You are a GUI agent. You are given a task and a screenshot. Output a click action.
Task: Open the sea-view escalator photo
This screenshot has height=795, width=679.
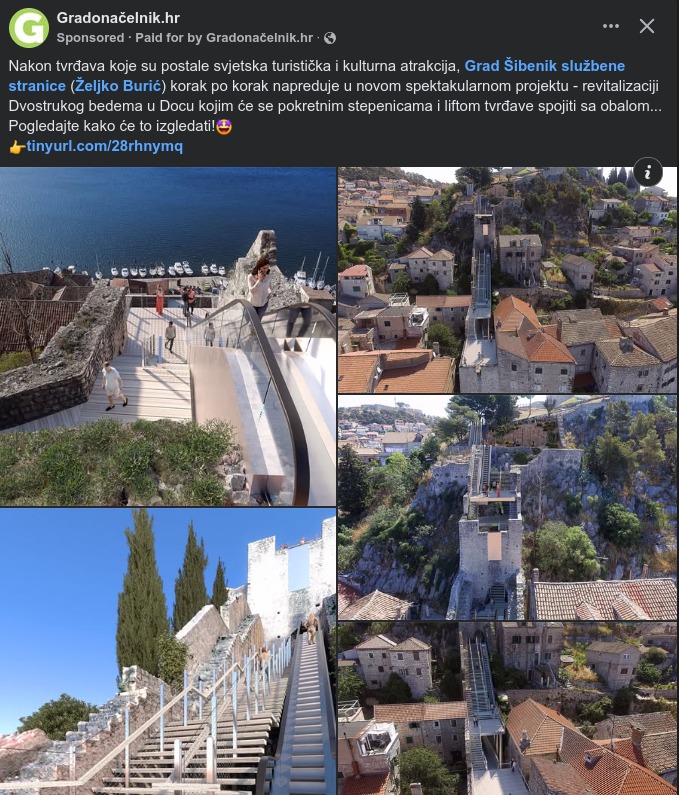[167, 336]
